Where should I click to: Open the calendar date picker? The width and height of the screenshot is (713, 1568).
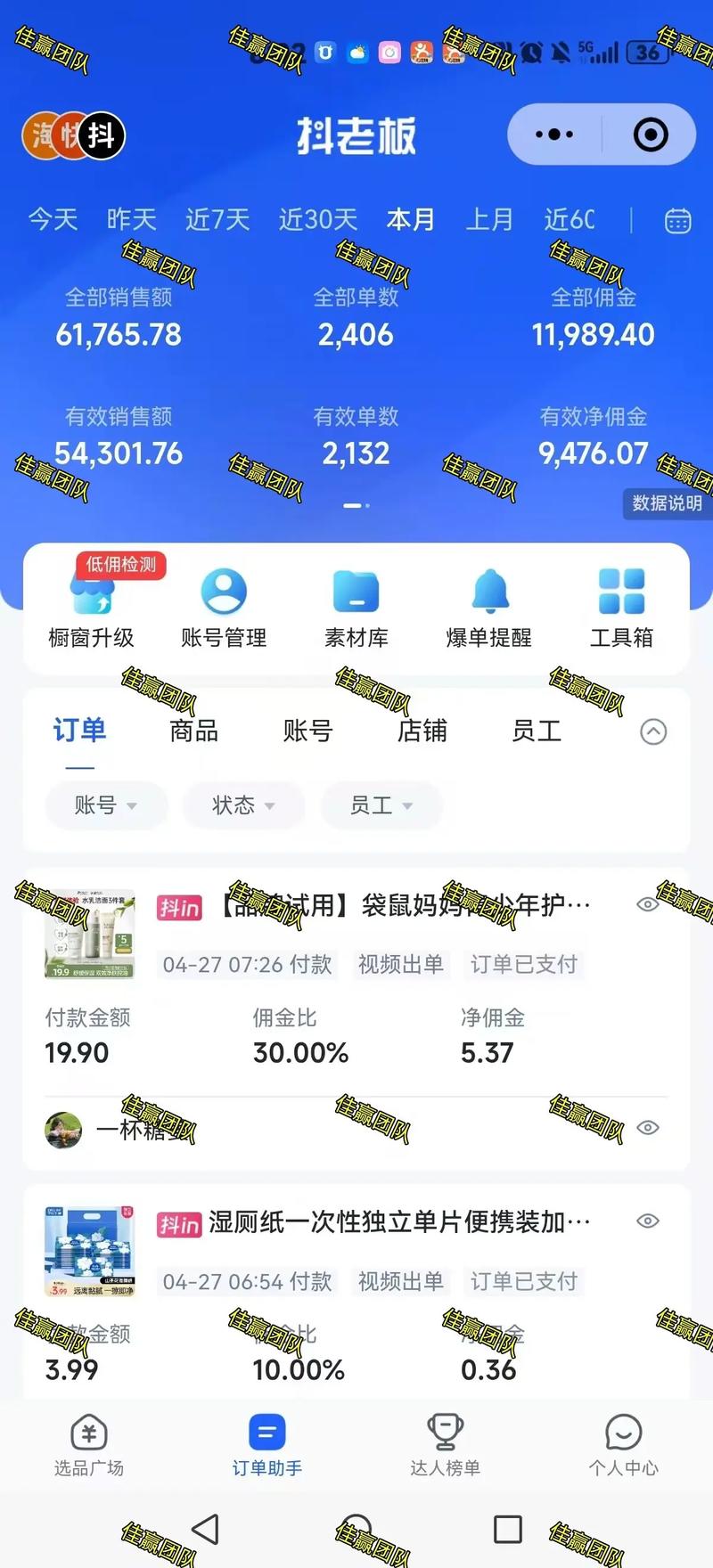click(x=677, y=220)
